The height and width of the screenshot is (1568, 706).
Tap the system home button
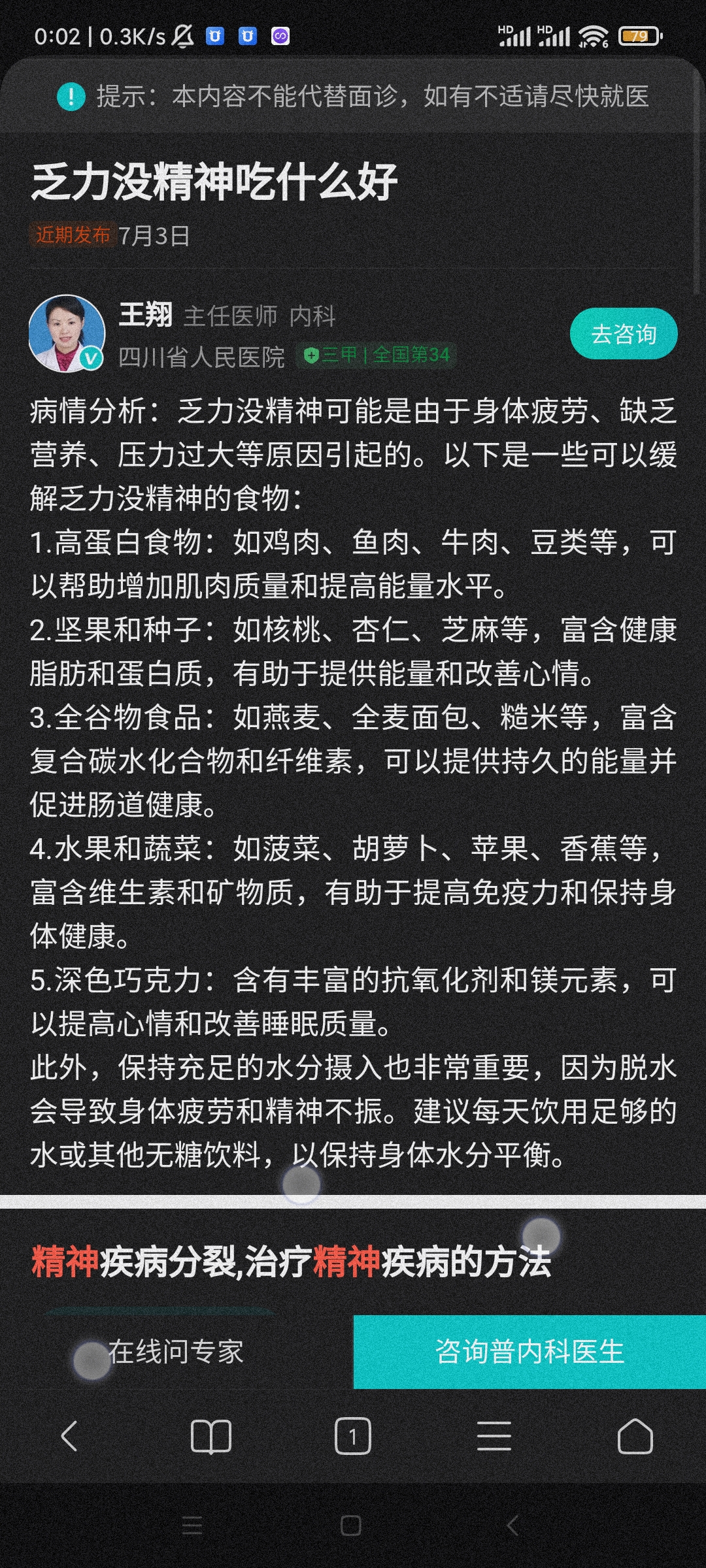coord(351,1526)
